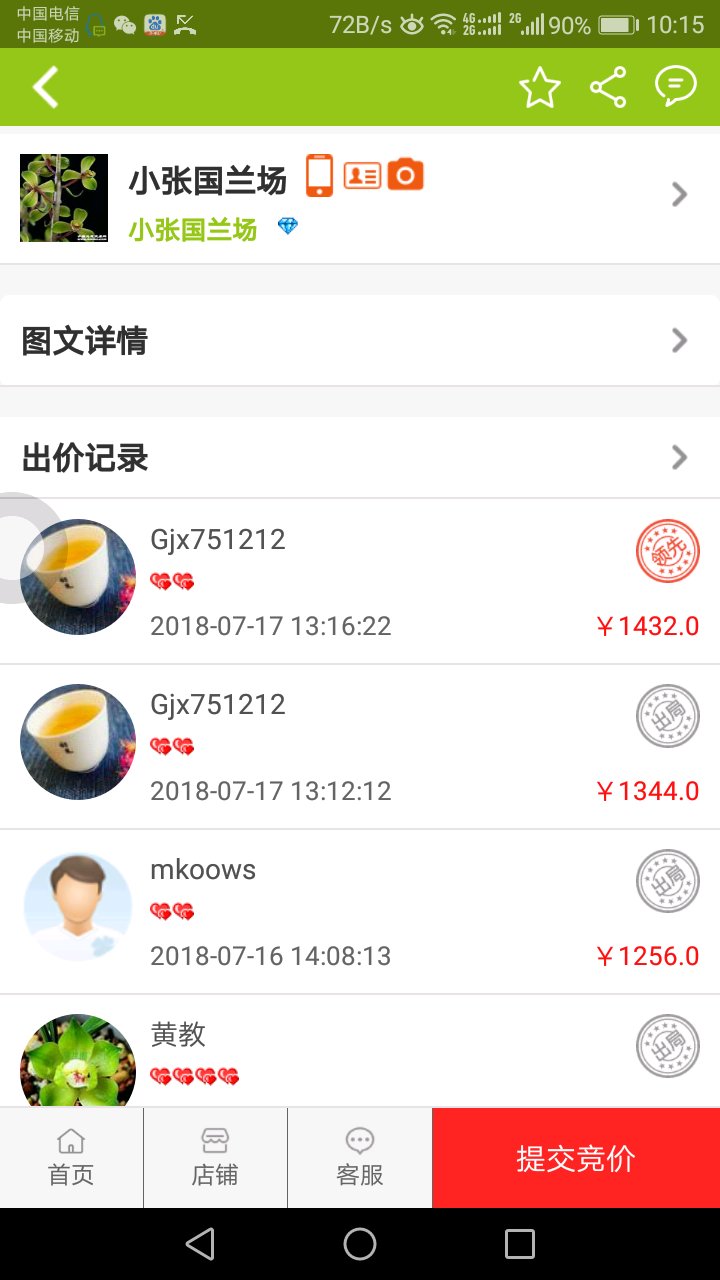Tap the floating assistive circle on the left edge

(x=32, y=548)
